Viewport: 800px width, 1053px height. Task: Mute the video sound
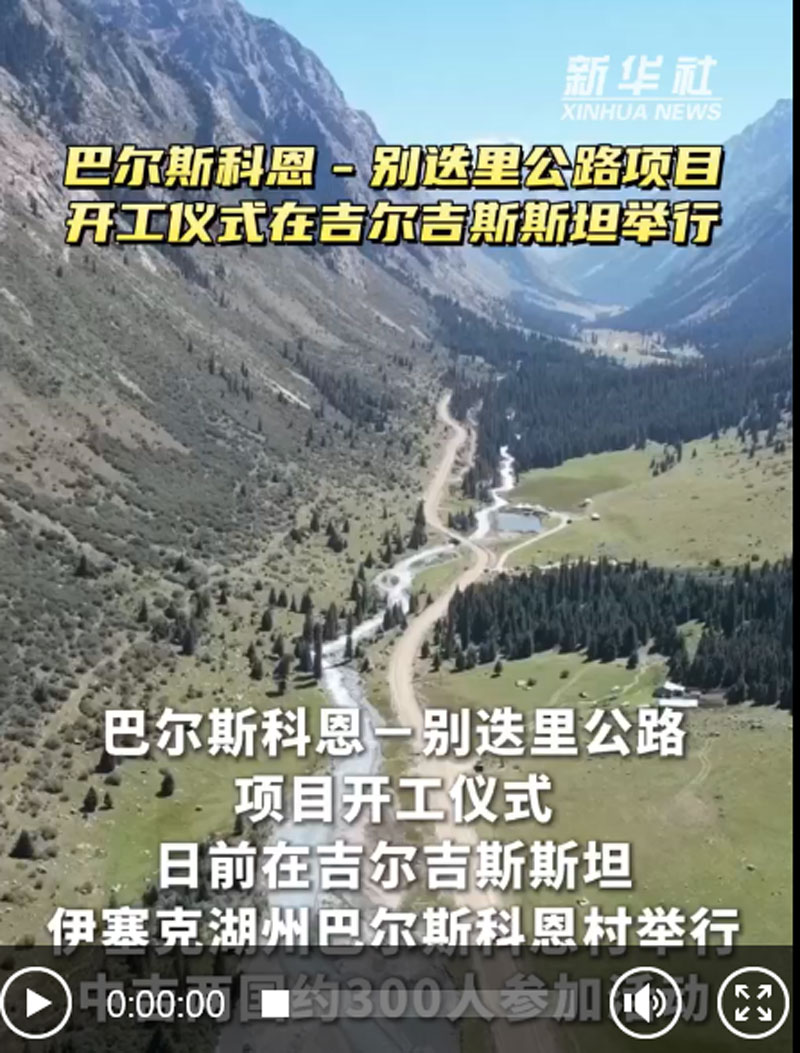645,1003
